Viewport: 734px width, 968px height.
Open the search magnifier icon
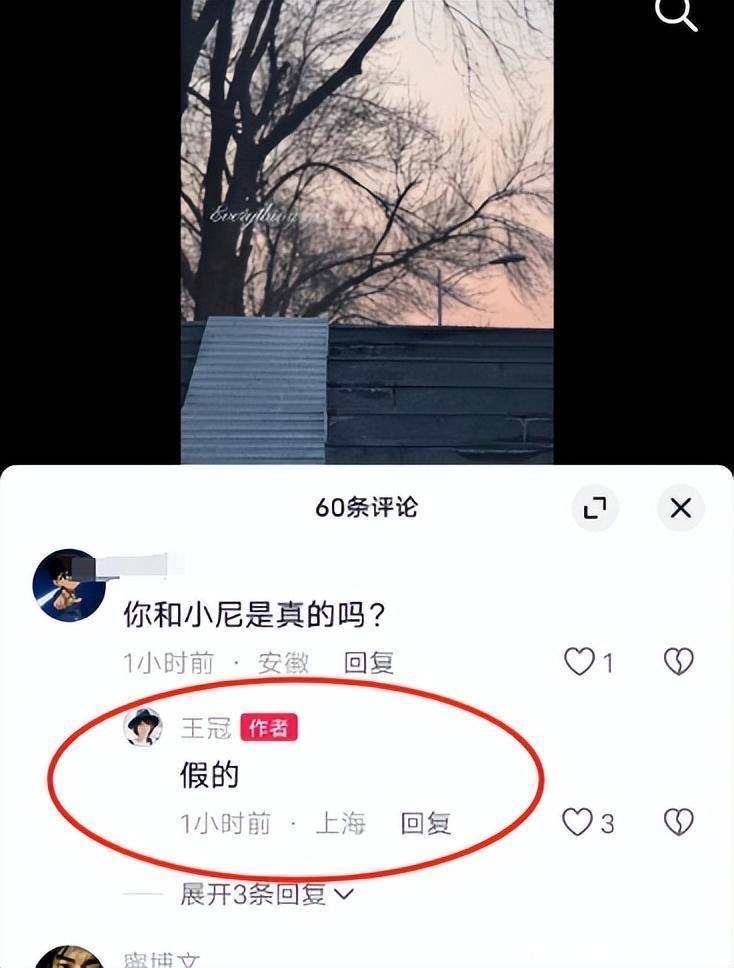(x=677, y=14)
